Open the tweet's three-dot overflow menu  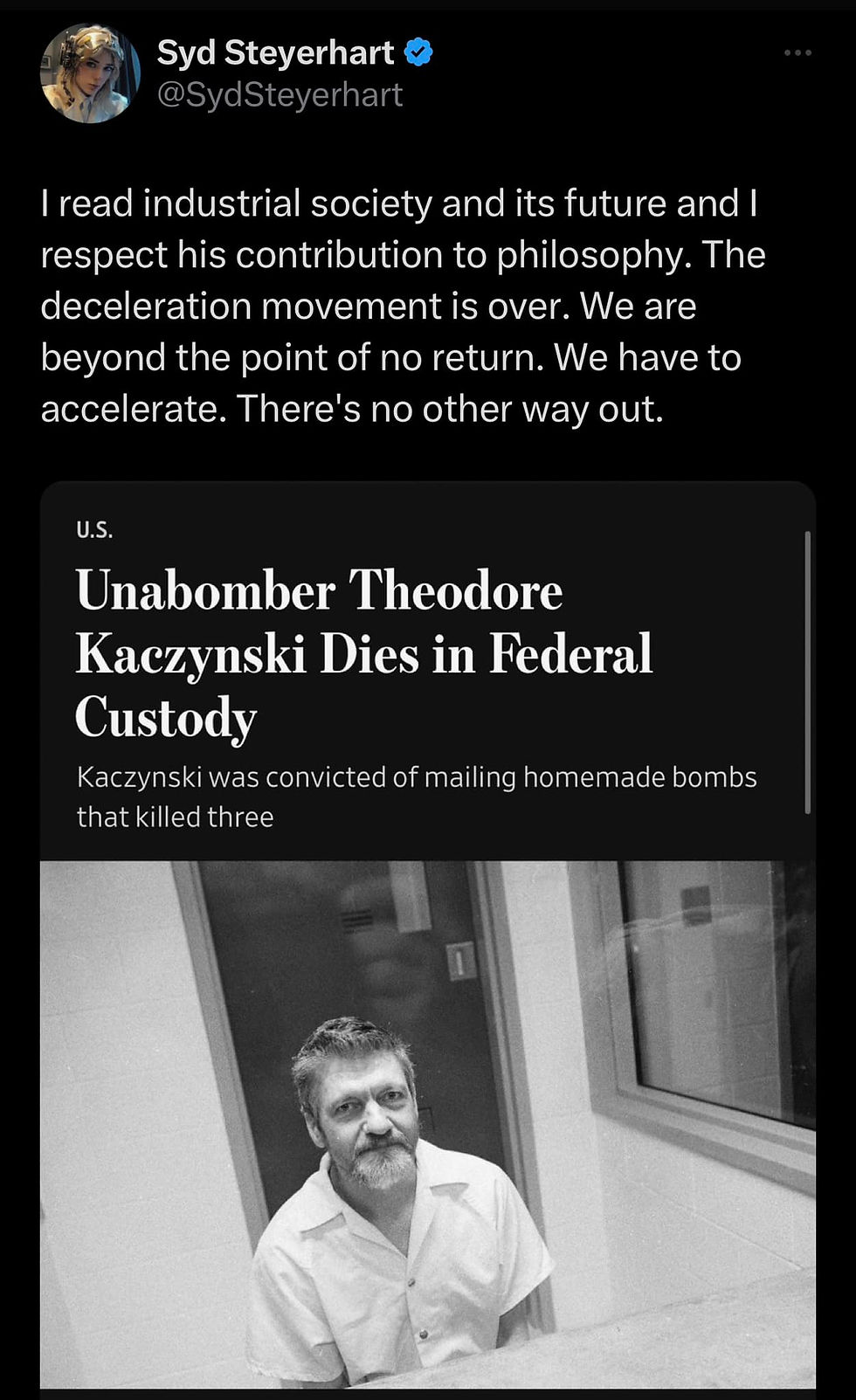click(x=797, y=53)
